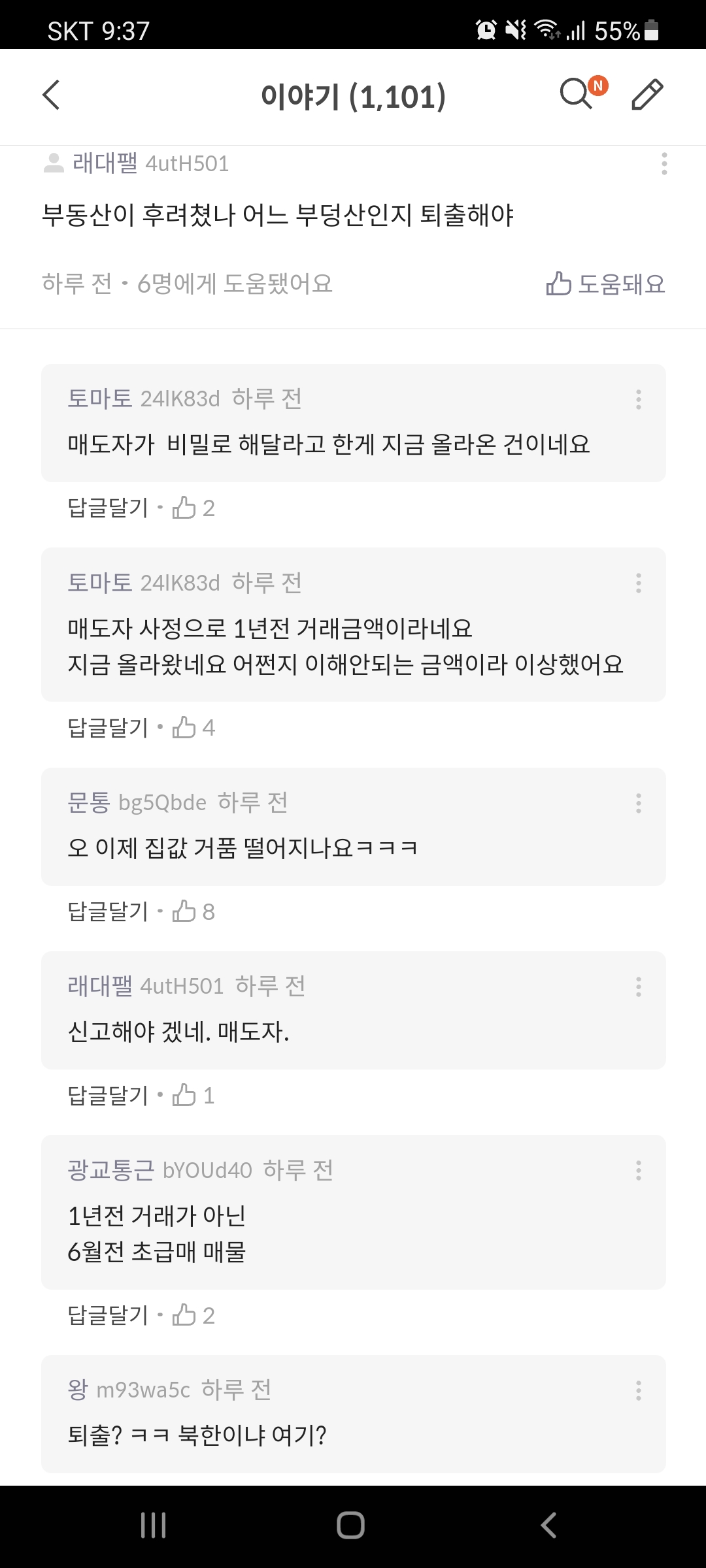
Task: Go back using the top-left arrow
Action: coord(51,95)
